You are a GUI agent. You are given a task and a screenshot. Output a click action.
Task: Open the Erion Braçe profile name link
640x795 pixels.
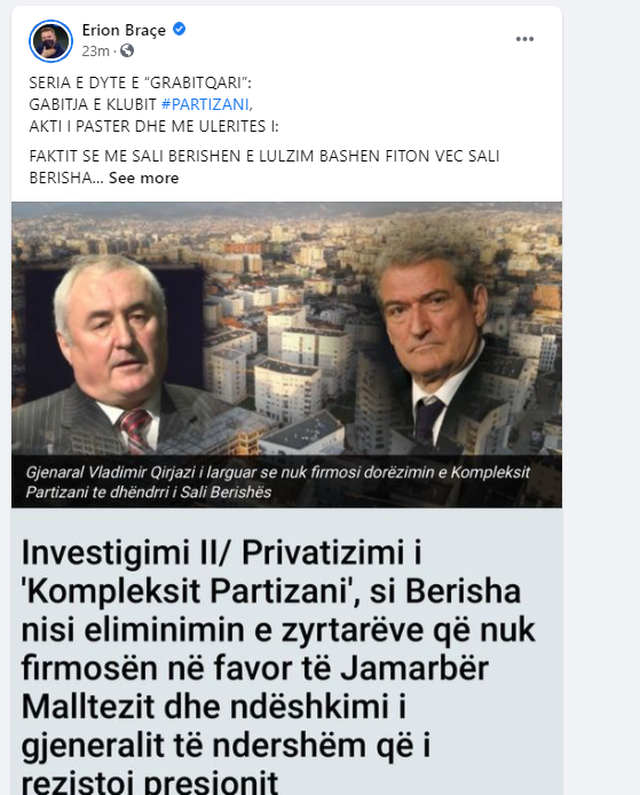[124, 31]
